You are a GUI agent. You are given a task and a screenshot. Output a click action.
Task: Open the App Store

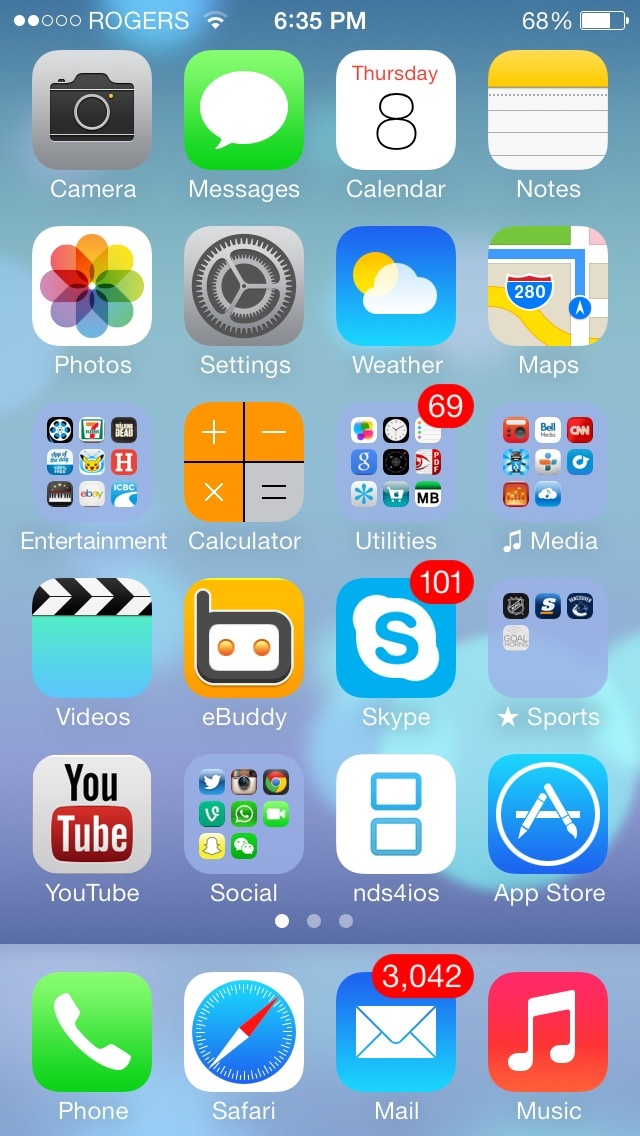pyautogui.click(x=548, y=814)
